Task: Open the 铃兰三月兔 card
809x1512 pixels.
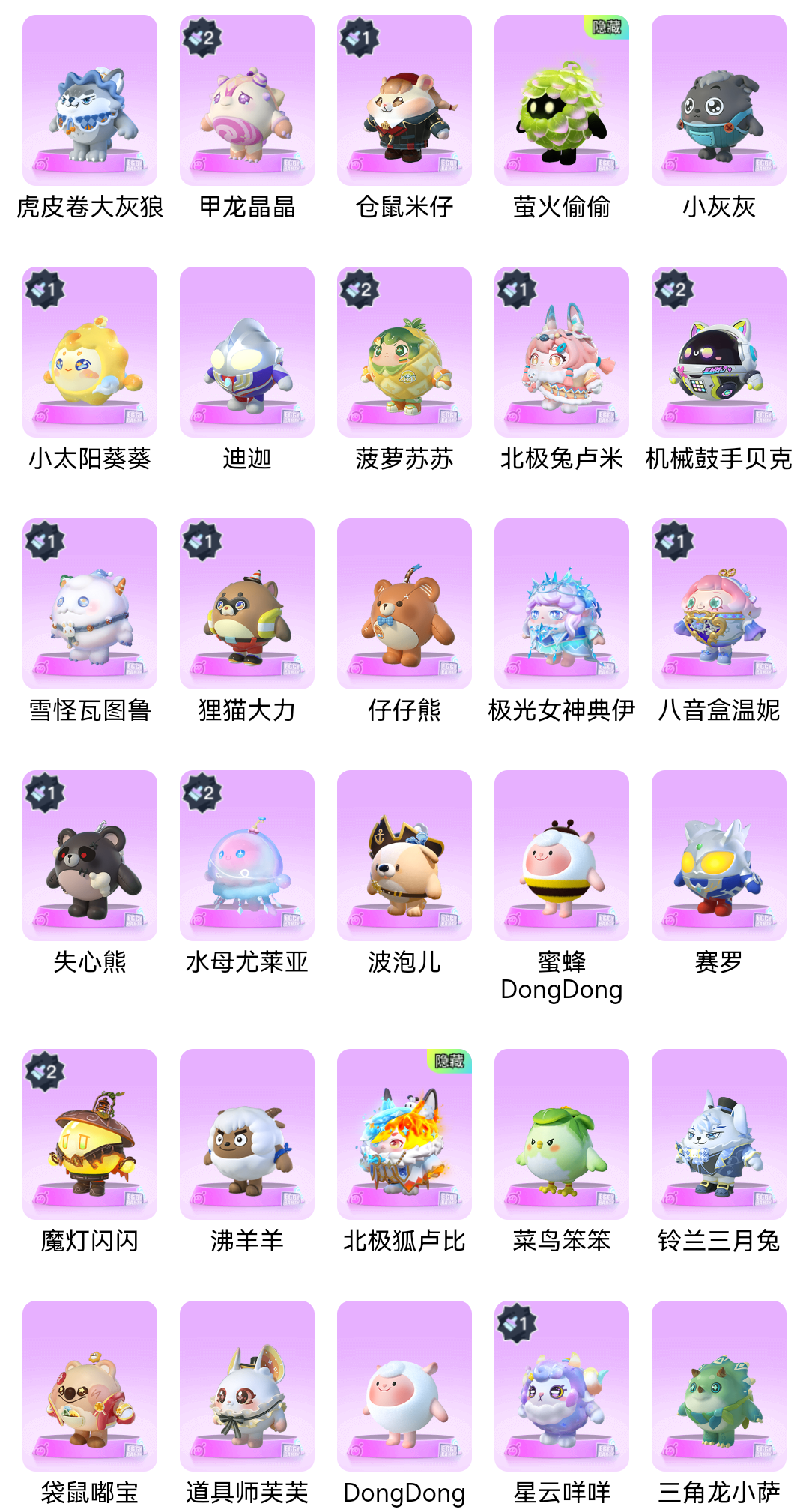Action: click(719, 1134)
